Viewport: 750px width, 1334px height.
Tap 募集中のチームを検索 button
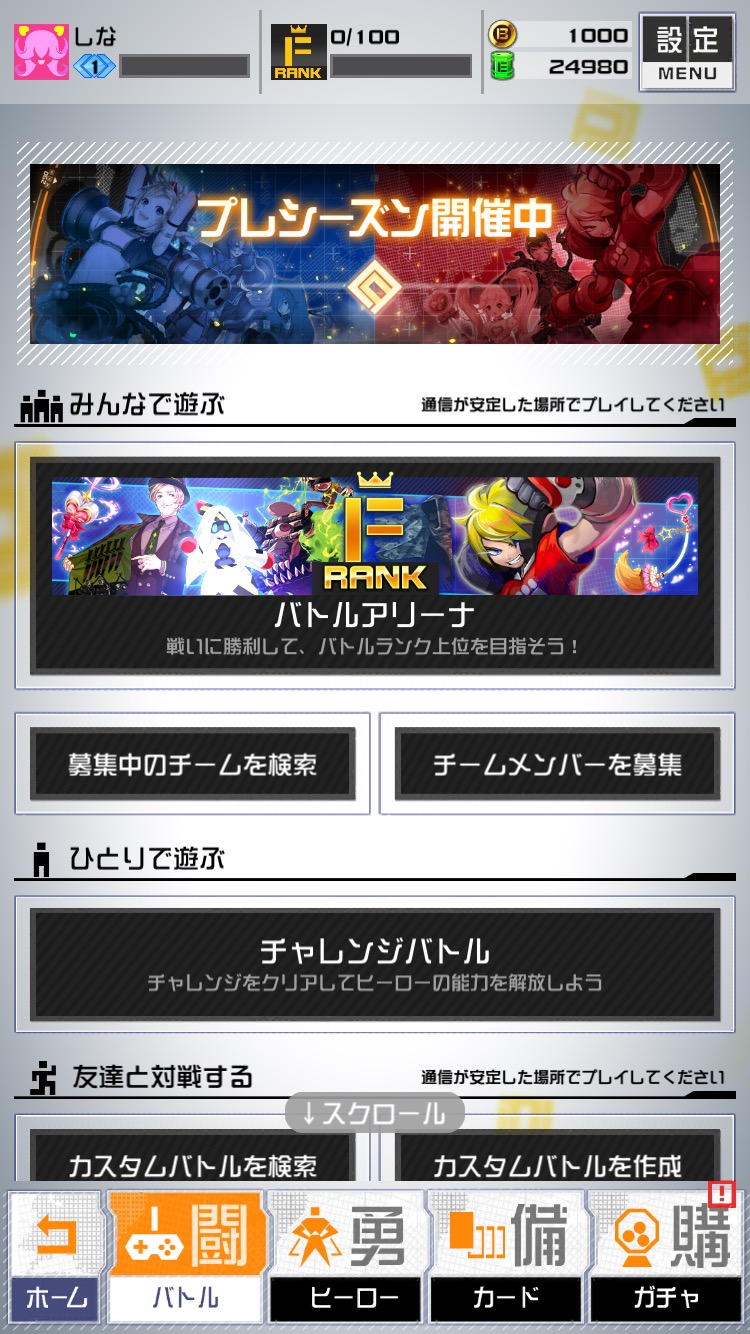[192, 764]
